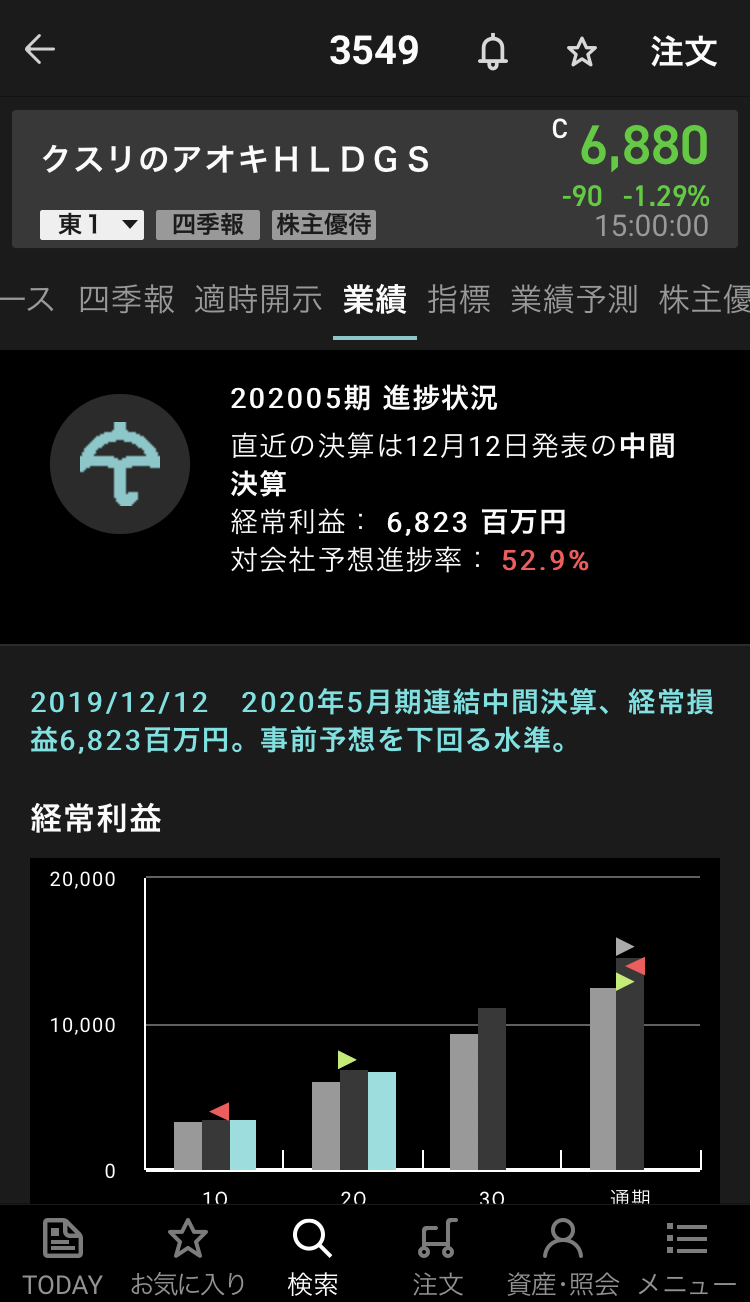The width and height of the screenshot is (750, 1302).
Task: Go back using the arrow icon
Action: pos(40,49)
